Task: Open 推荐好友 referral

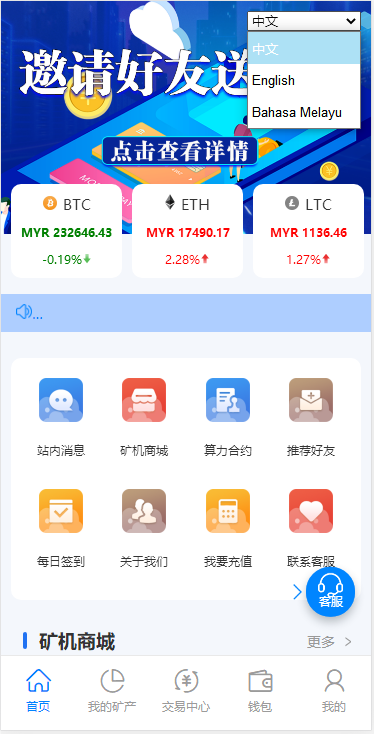Action: tap(311, 418)
